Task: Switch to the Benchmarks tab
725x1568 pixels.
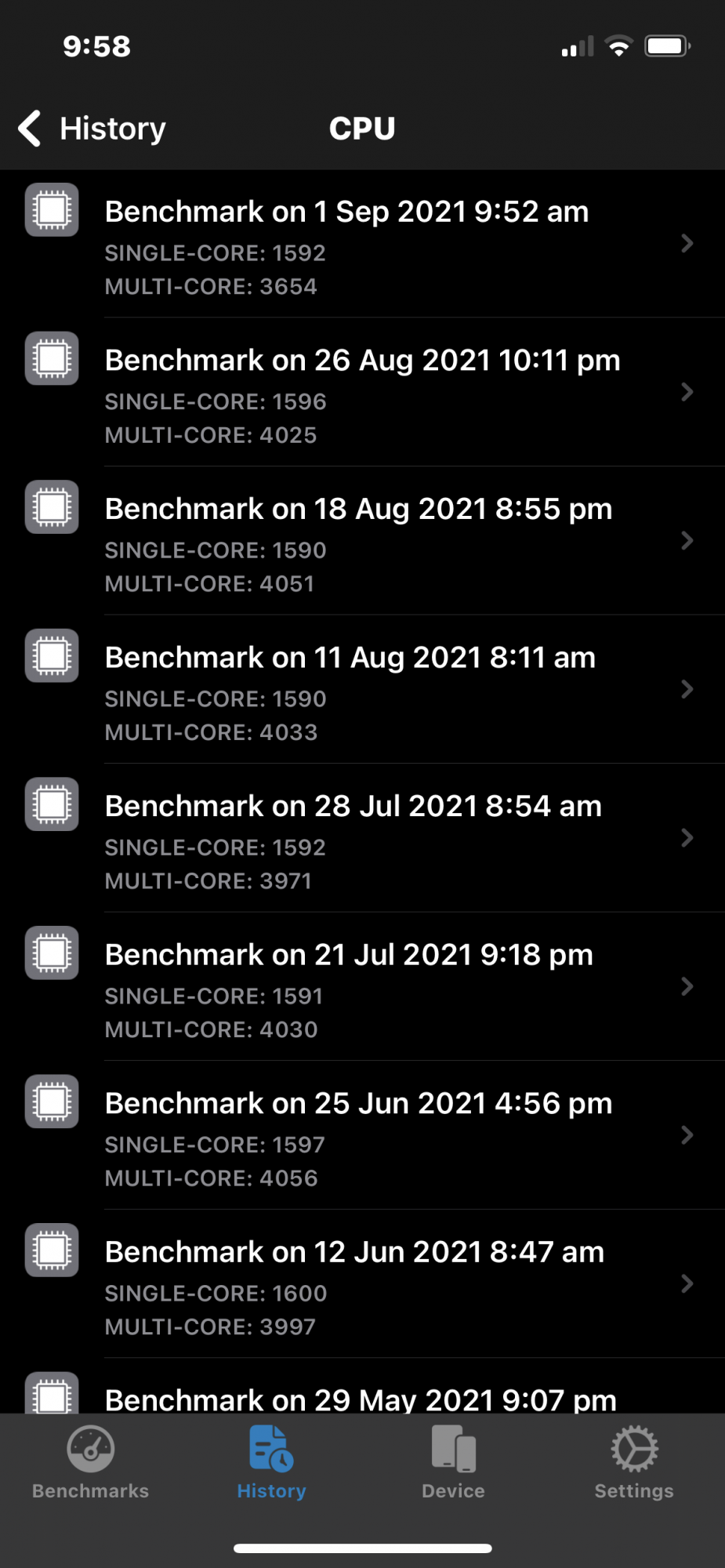Action: click(90, 1463)
